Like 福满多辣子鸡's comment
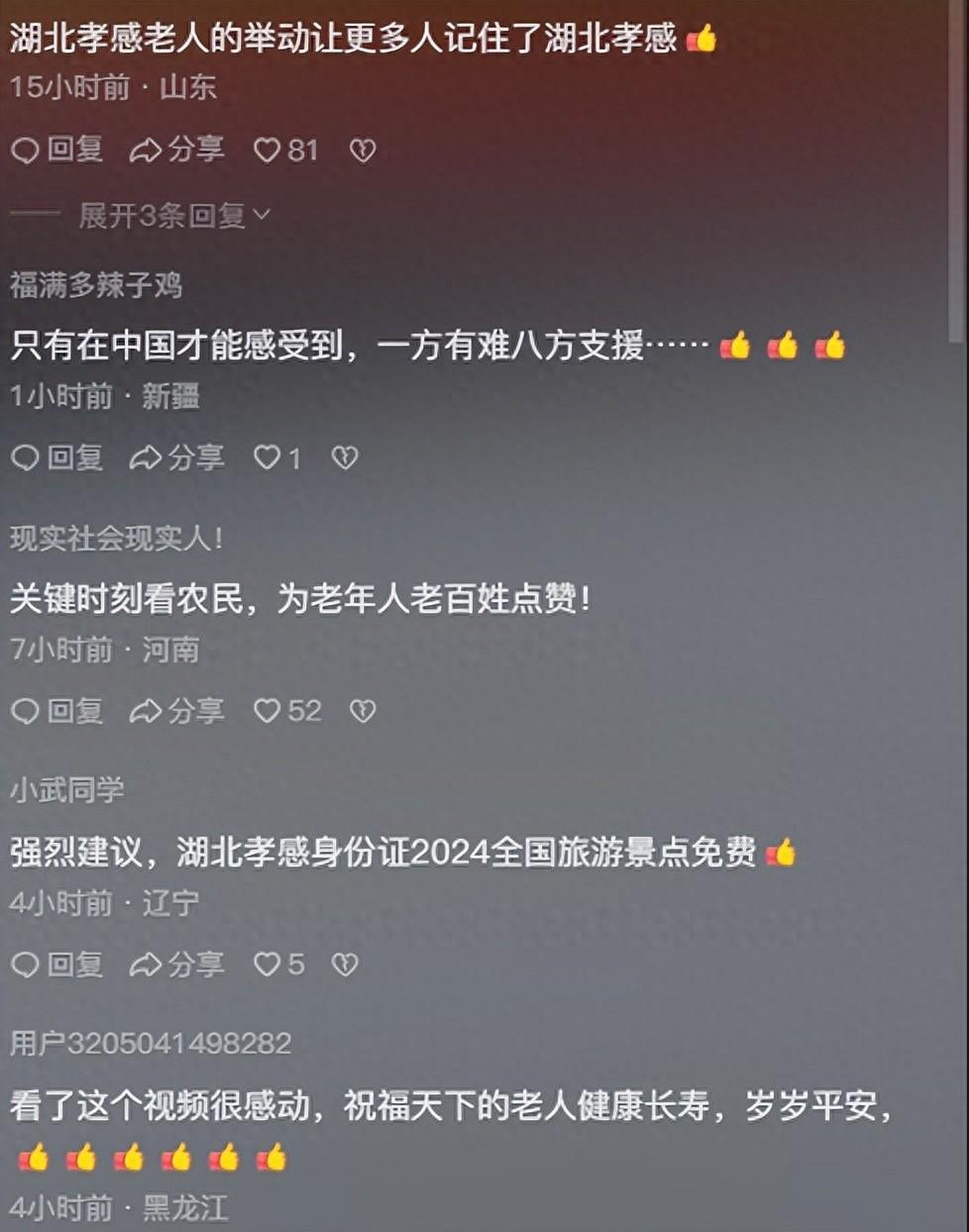The image size is (969, 1232). (x=276, y=458)
